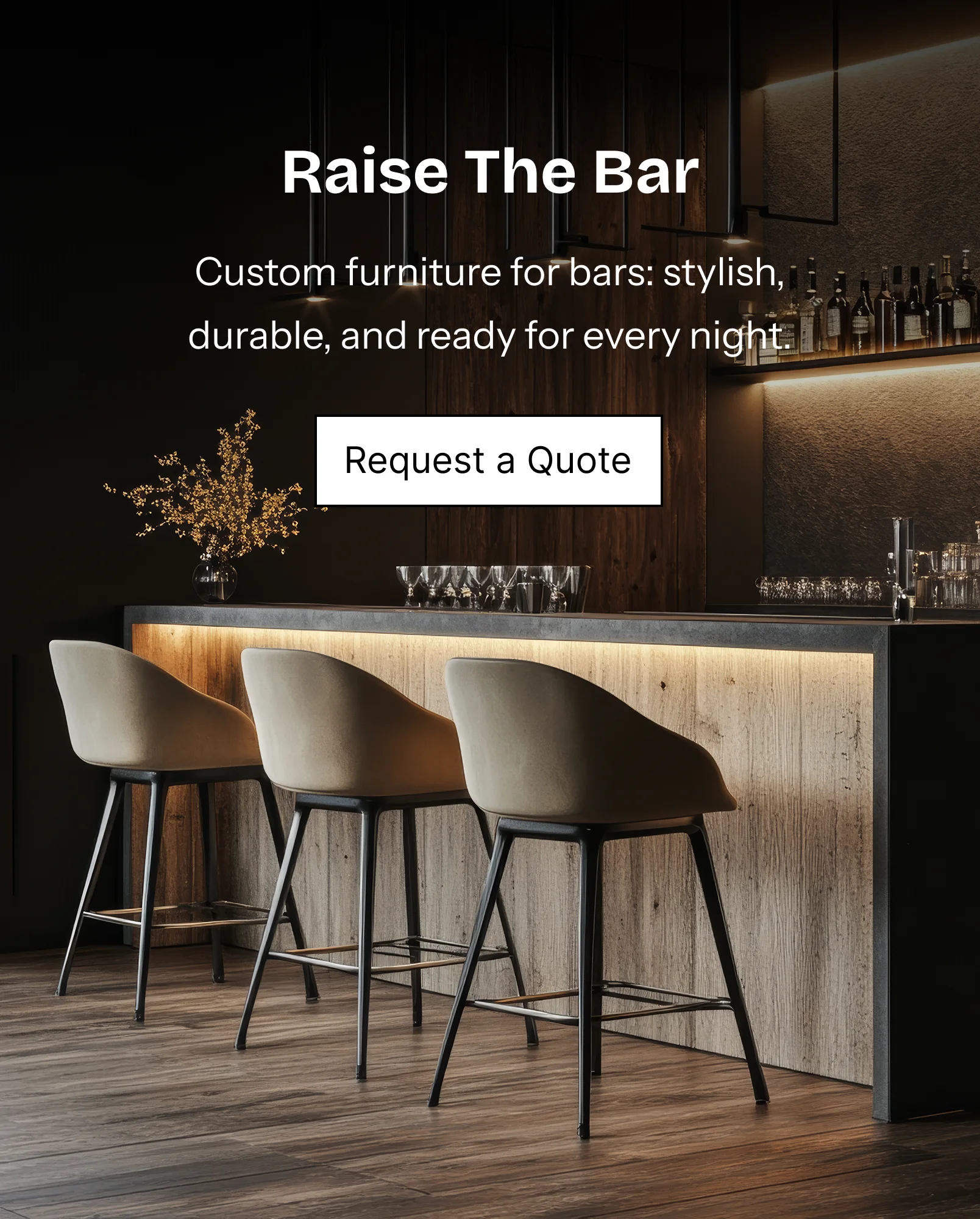Tap the Request a Quote button
The width and height of the screenshot is (980, 1219).
pyautogui.click(x=488, y=461)
